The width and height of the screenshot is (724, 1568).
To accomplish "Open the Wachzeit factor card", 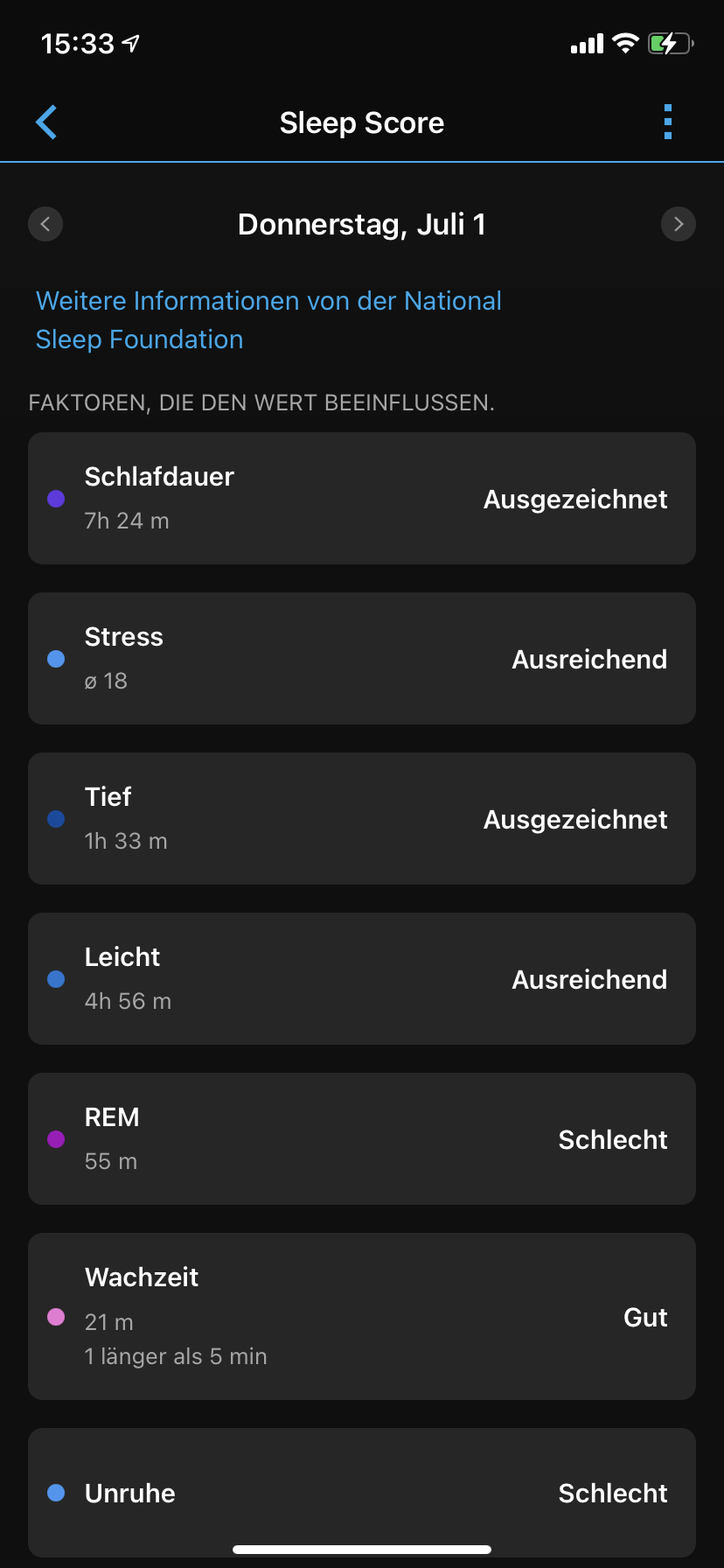I will point(362,1317).
